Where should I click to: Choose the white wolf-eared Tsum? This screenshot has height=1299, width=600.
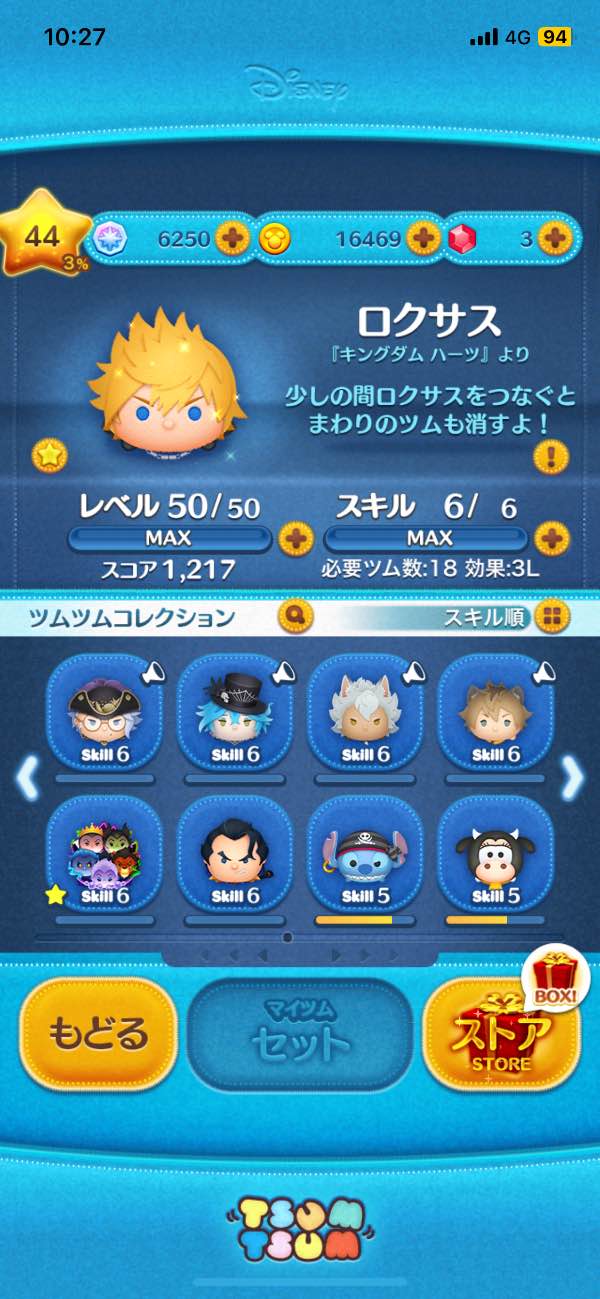pos(363,710)
